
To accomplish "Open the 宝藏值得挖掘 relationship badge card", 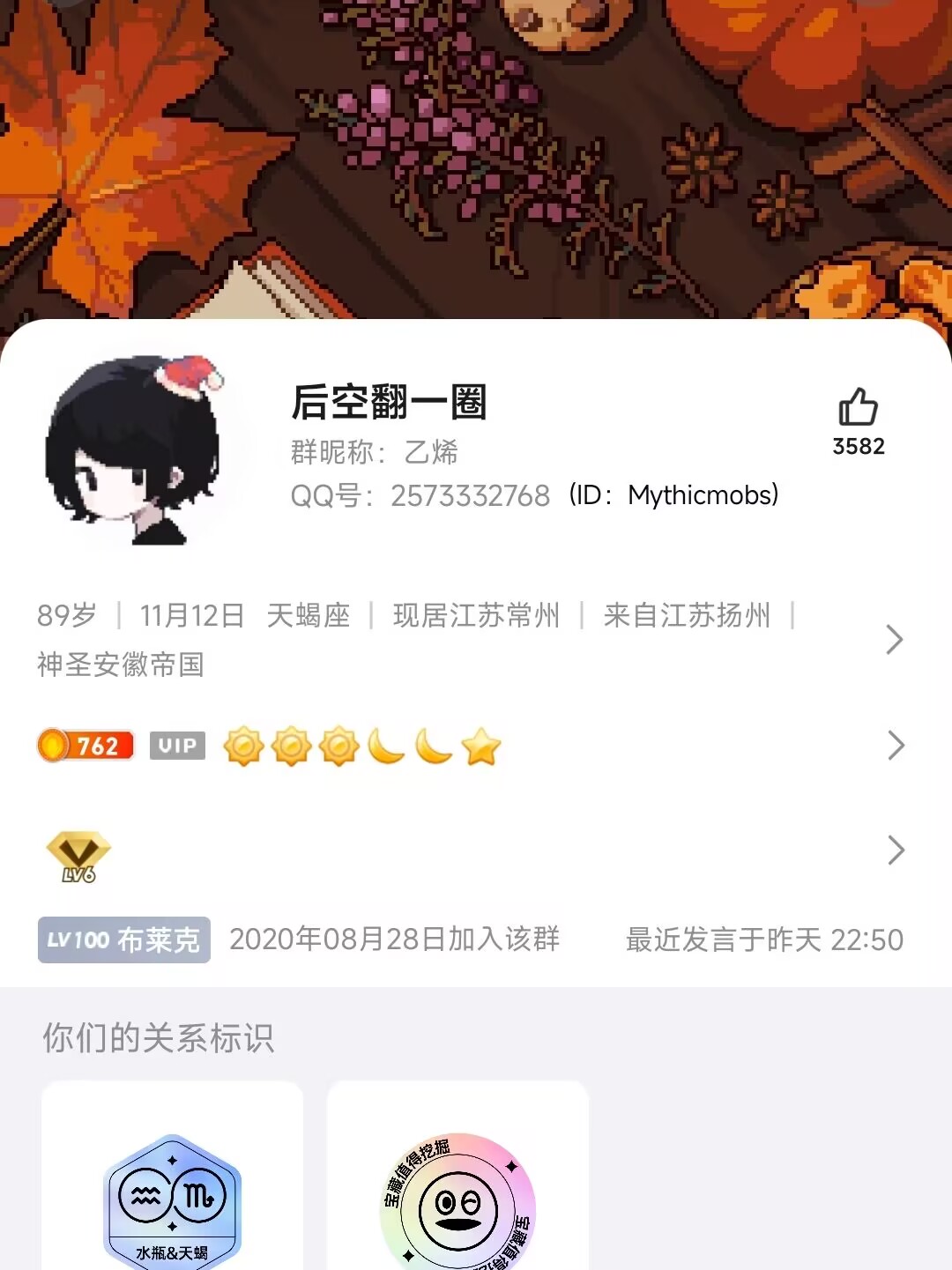I will coord(457,1181).
